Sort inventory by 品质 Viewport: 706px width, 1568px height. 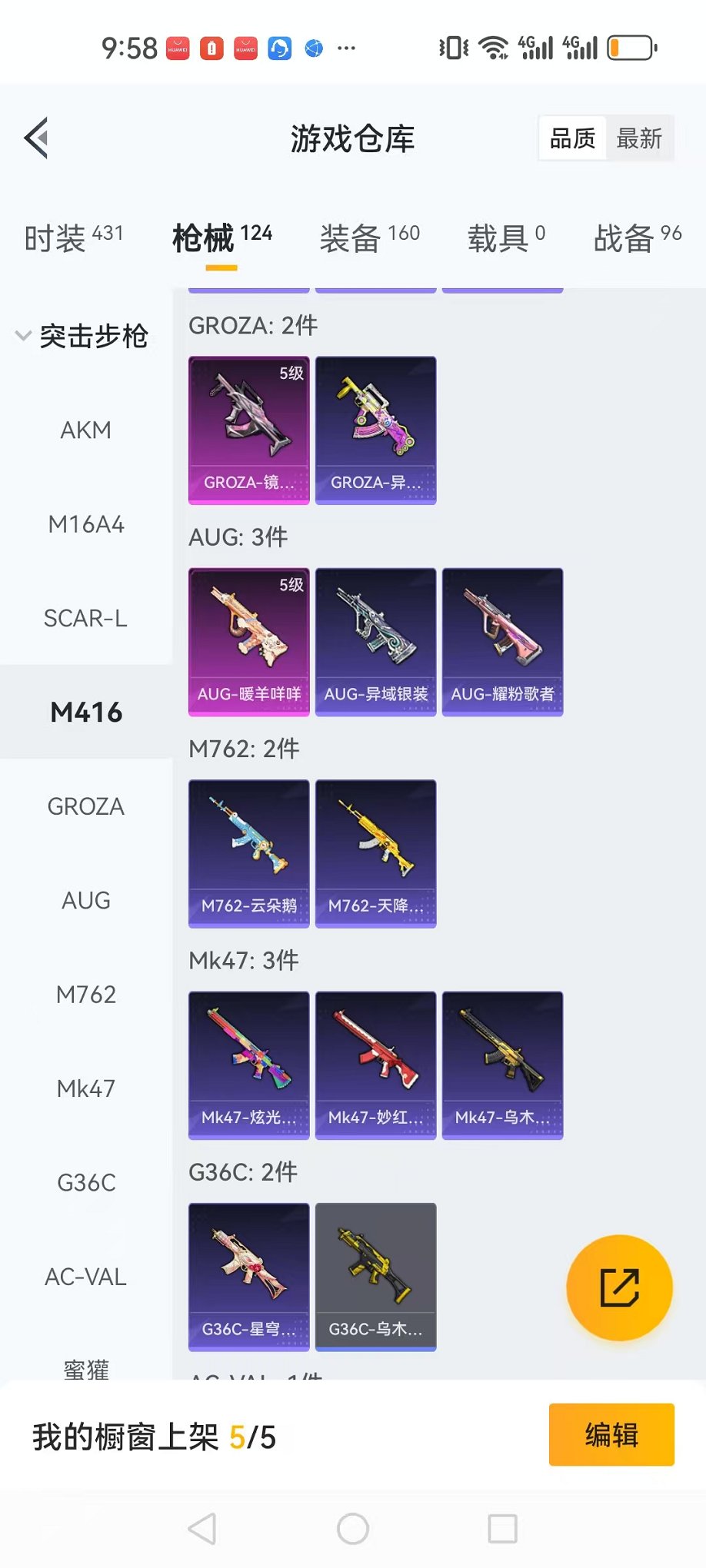[x=572, y=139]
